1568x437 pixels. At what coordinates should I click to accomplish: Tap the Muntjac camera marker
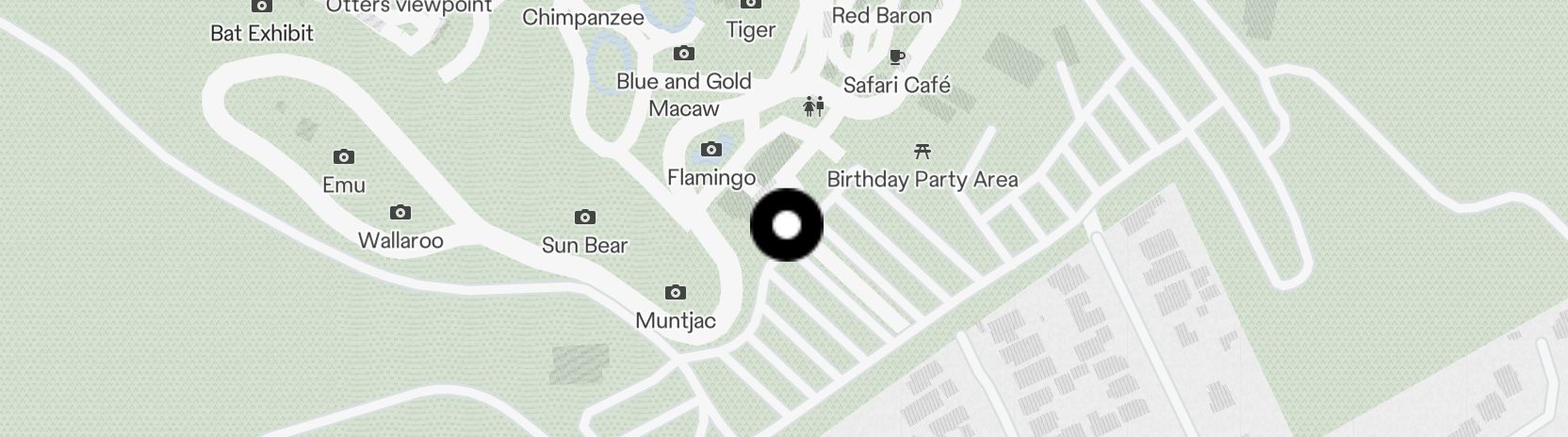pyautogui.click(x=675, y=293)
